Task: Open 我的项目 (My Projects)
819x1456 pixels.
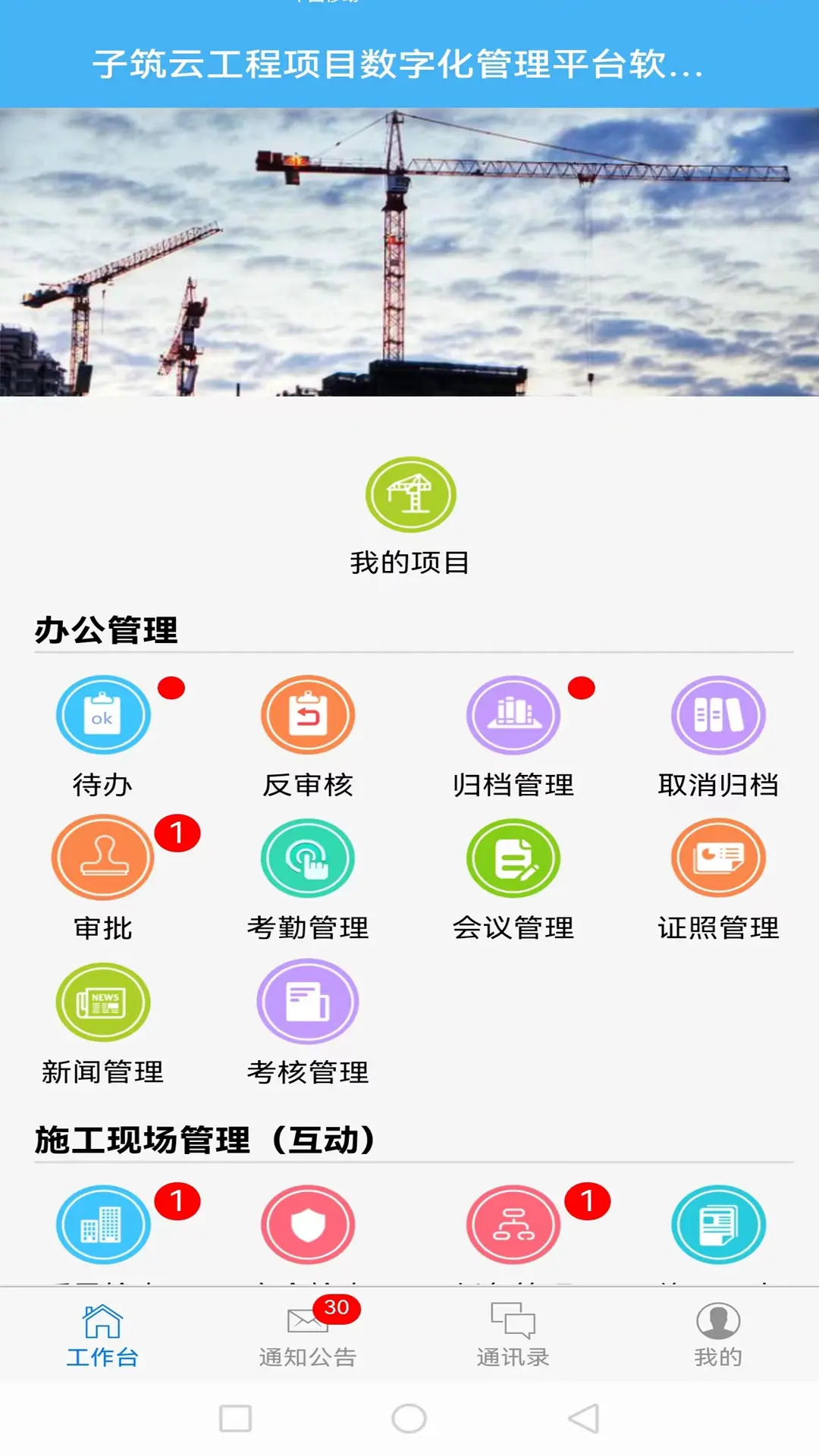Action: [410, 495]
